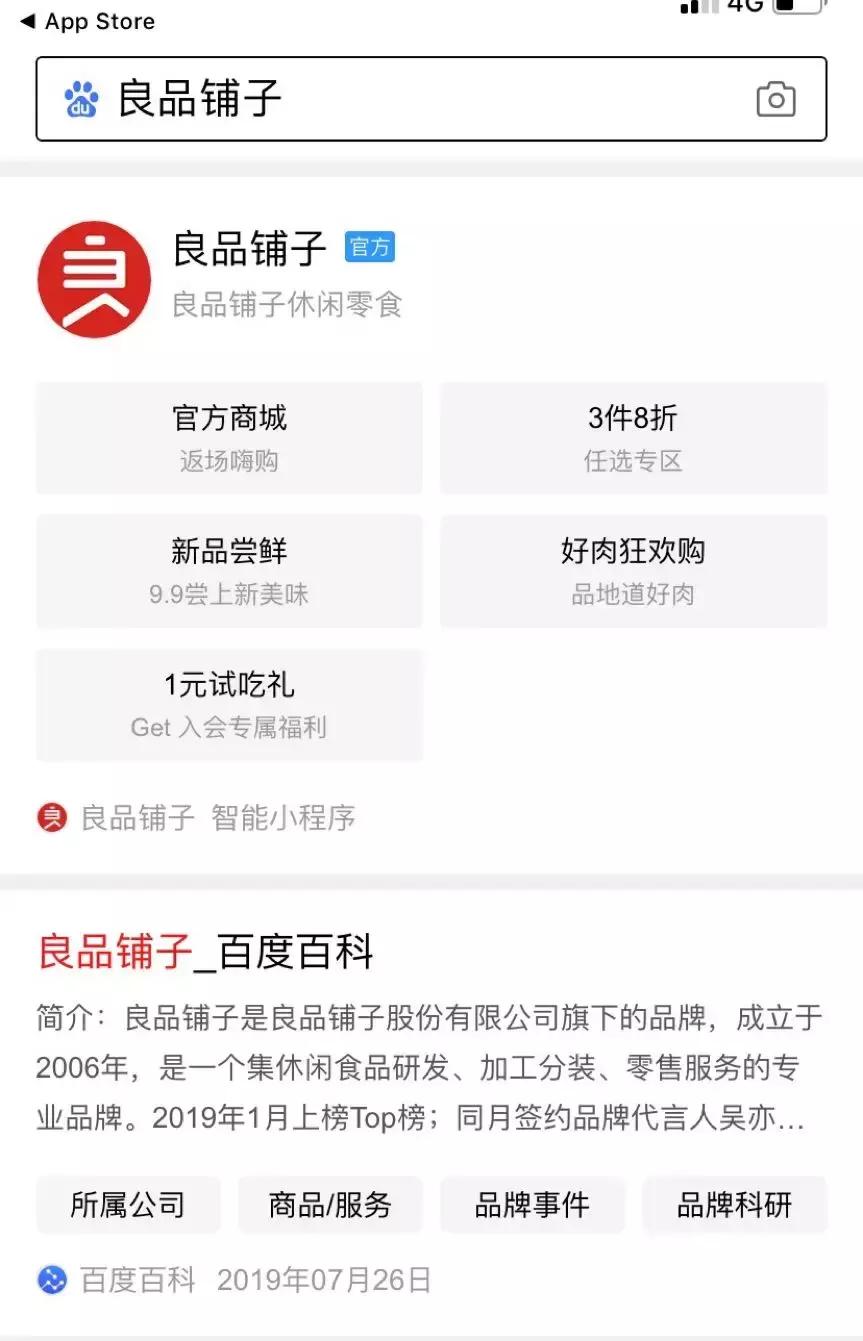The image size is (863, 1341).
Task: Tap the Baidu logo in the search bar
Action: click(81, 100)
